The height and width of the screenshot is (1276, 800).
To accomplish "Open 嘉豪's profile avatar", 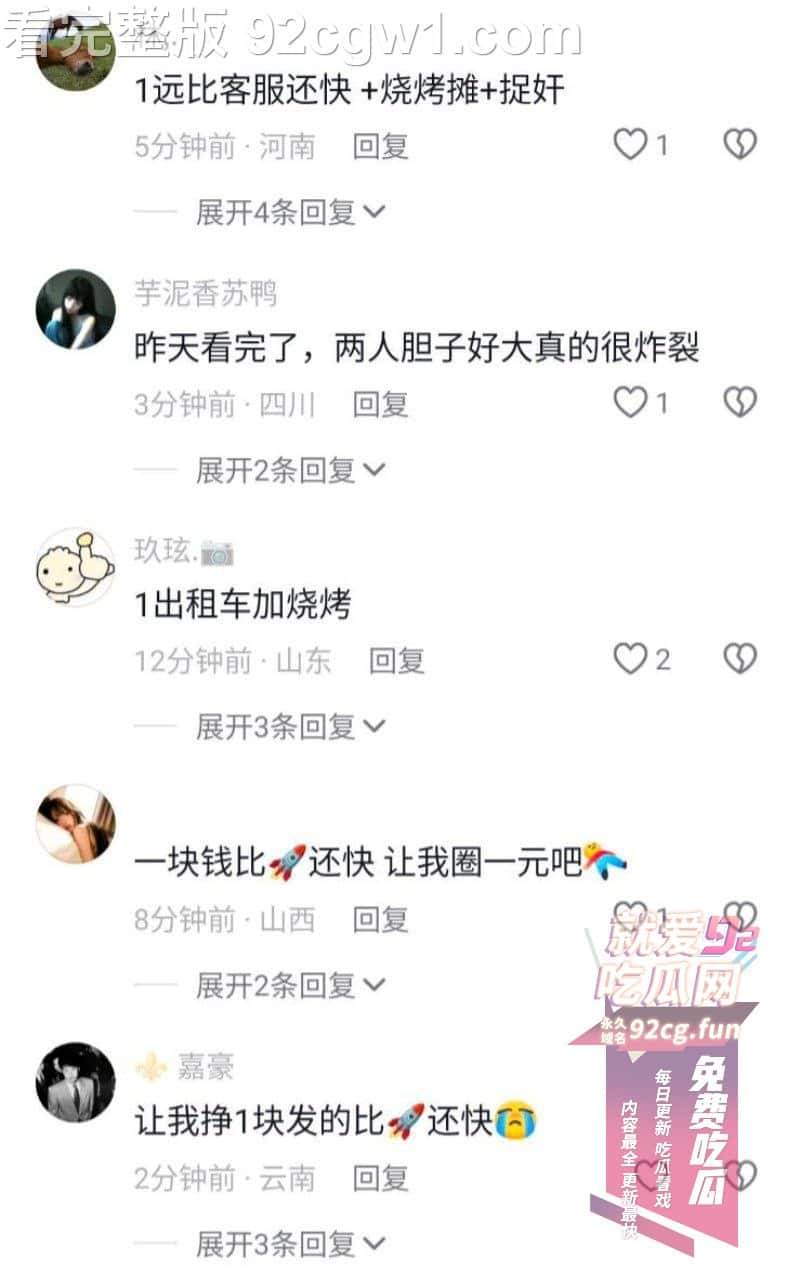I will coord(76,1082).
